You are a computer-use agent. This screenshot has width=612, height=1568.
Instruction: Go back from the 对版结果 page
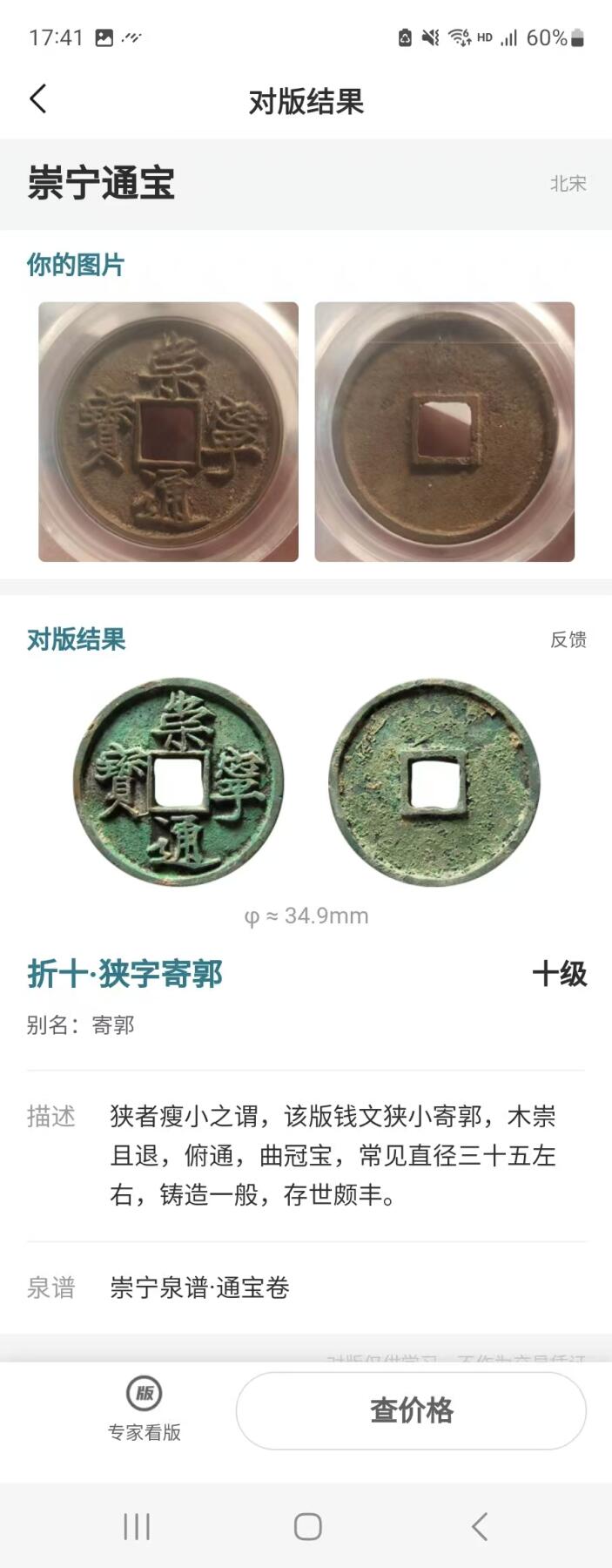click(x=38, y=99)
